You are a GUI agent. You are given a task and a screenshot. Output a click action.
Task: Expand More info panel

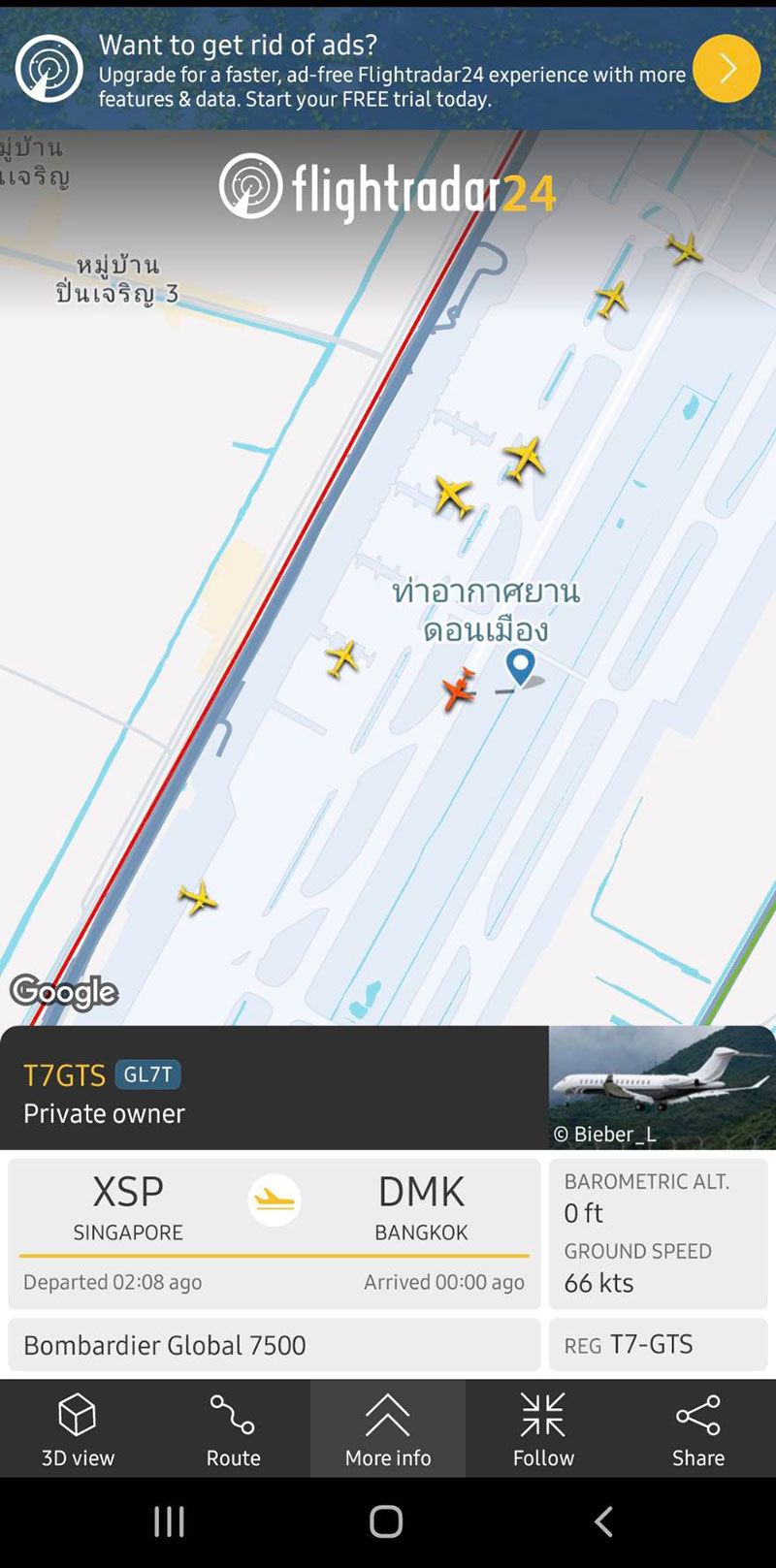tap(388, 1428)
